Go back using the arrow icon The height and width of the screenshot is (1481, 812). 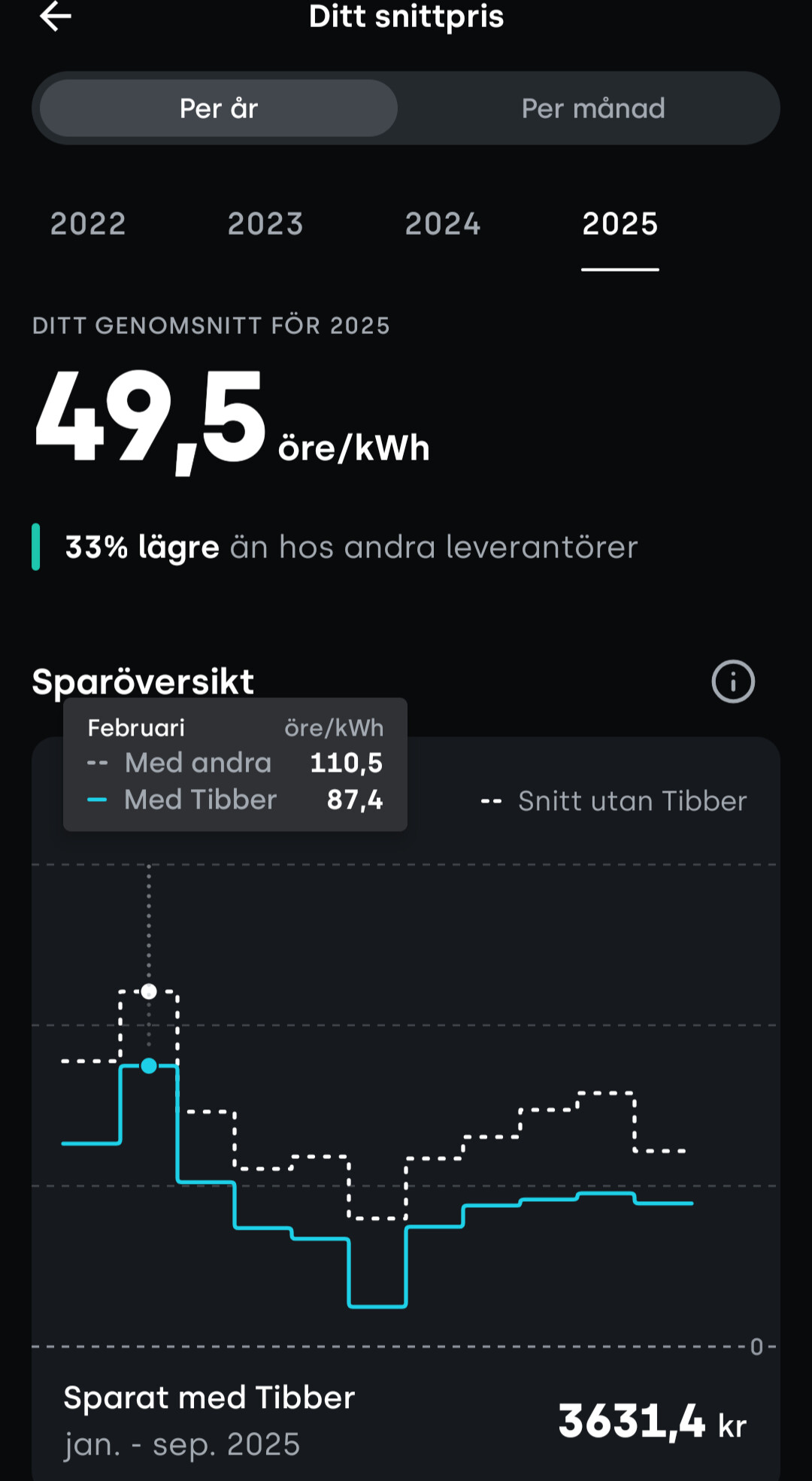(x=56, y=16)
